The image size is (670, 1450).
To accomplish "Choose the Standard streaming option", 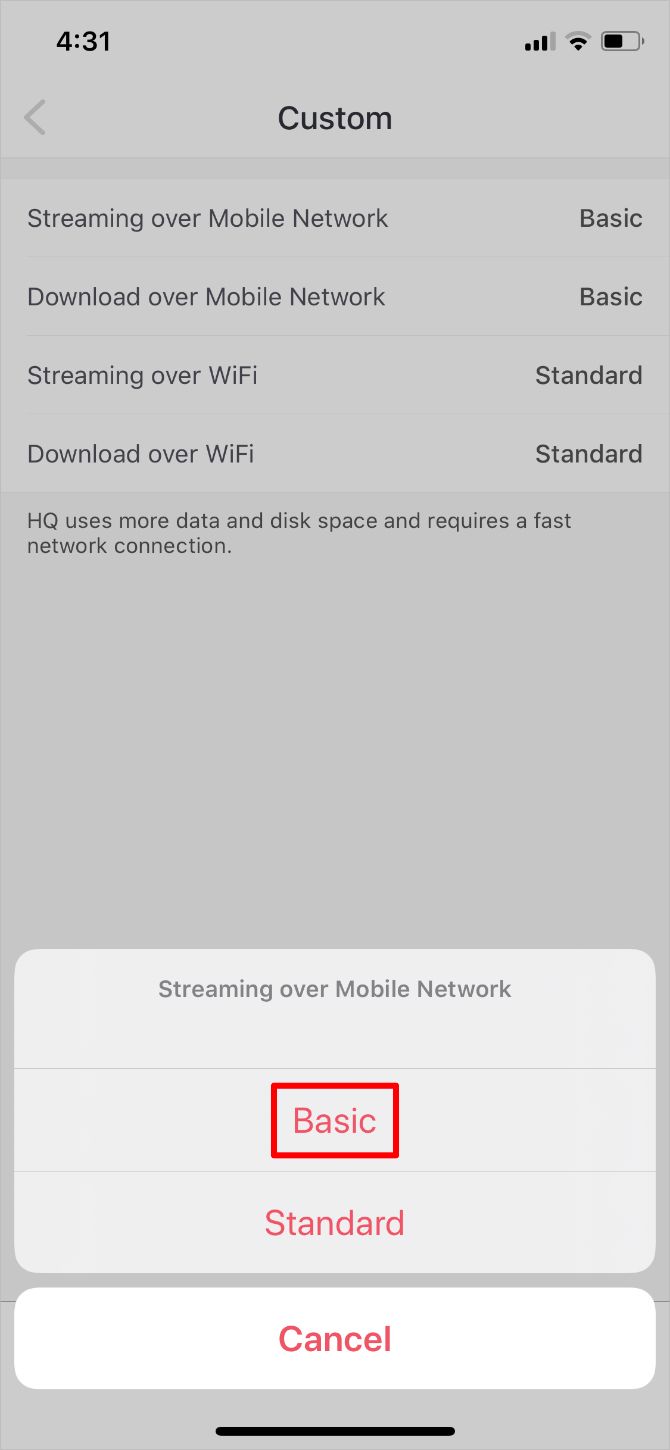I will point(334,1223).
